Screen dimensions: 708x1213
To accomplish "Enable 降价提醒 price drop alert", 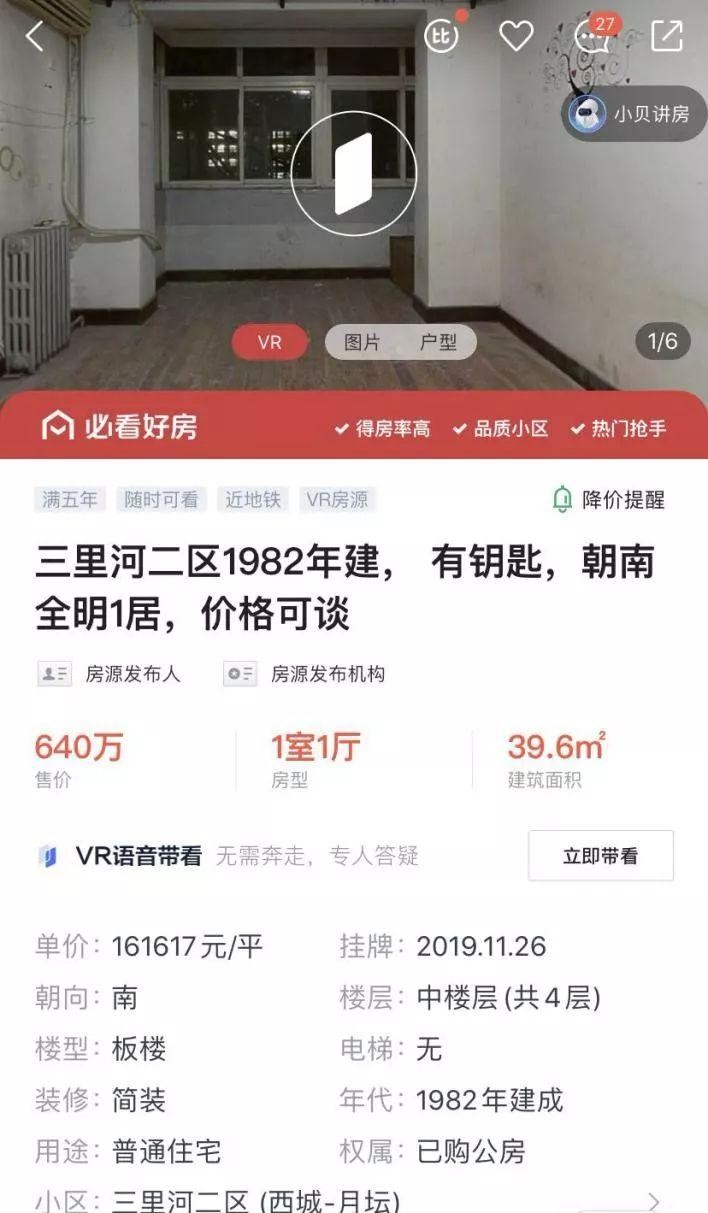I will tap(609, 499).
